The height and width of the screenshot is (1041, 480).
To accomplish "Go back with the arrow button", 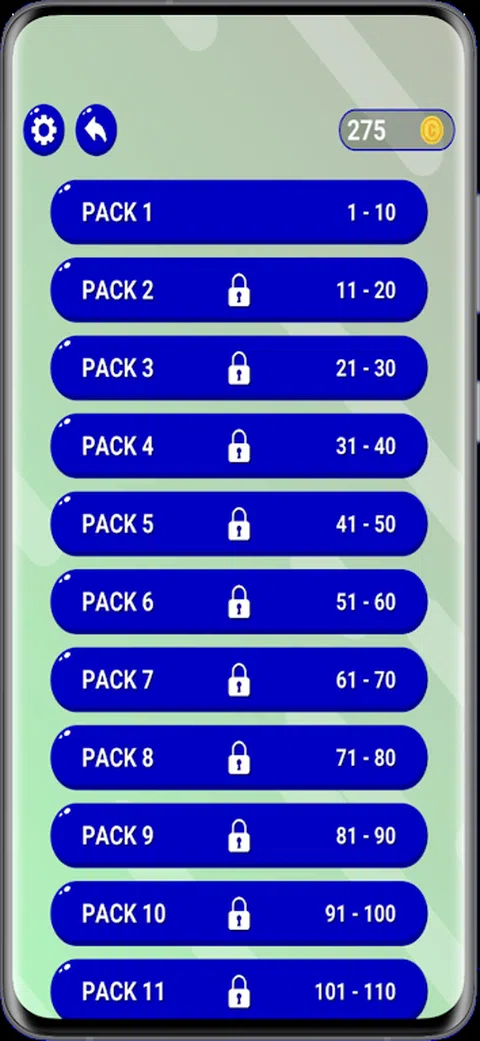I will (96, 129).
